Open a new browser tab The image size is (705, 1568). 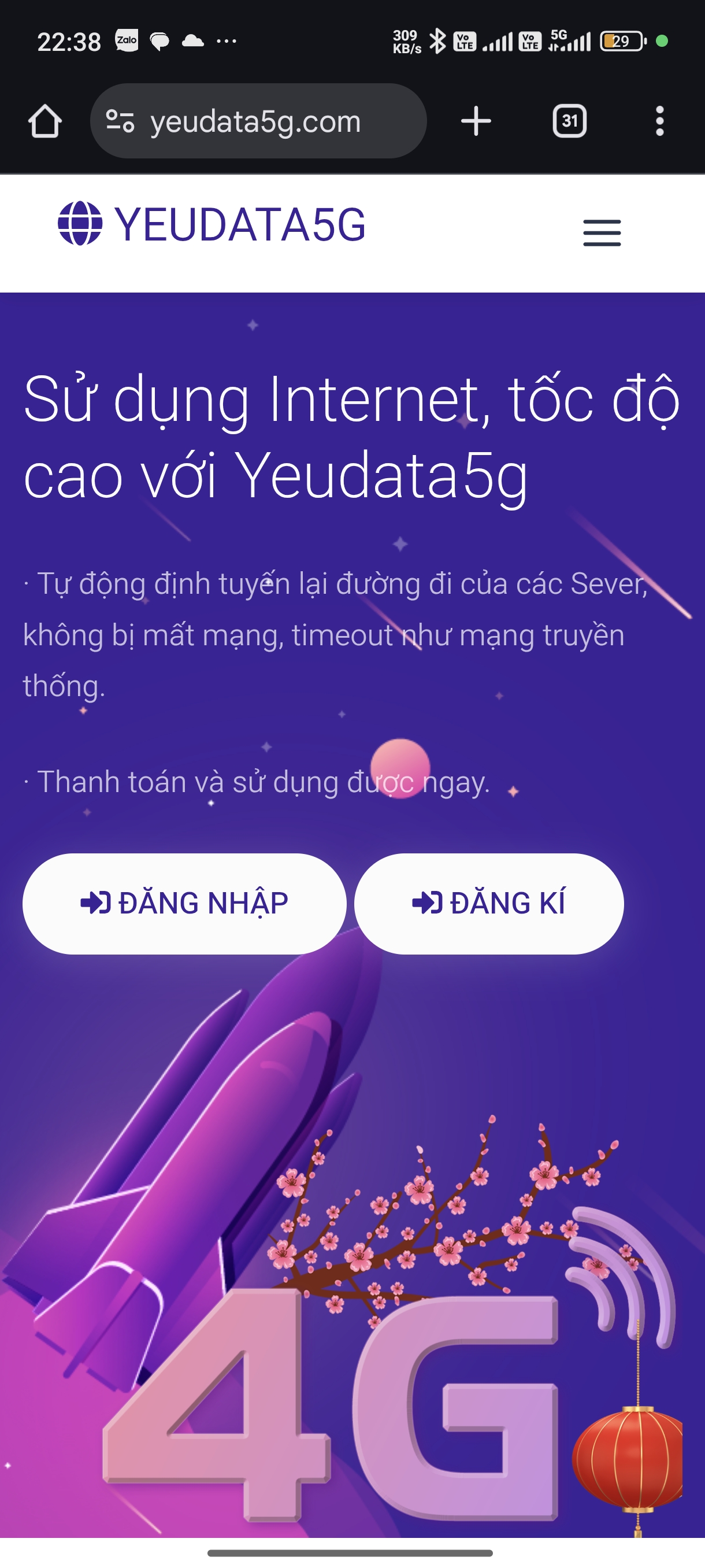point(476,121)
